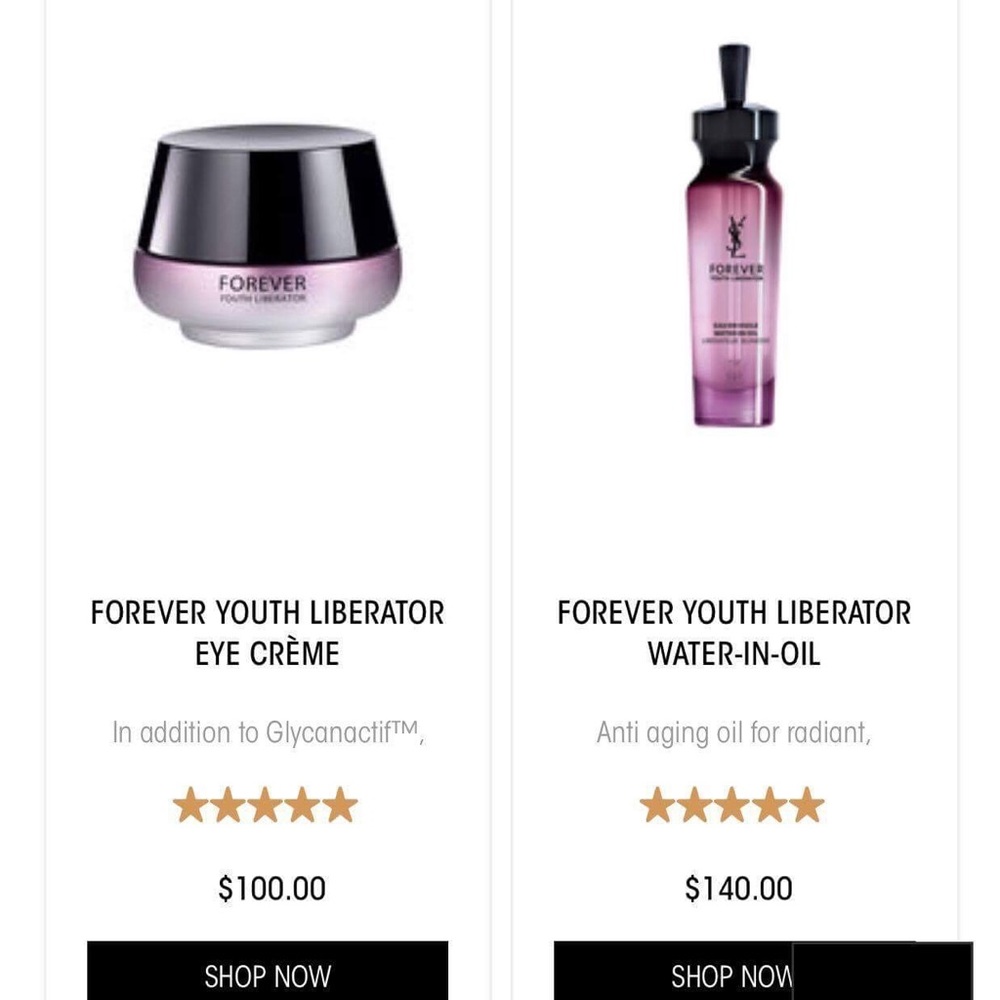View star ratings for the Water-In-Oil

pos(732,805)
